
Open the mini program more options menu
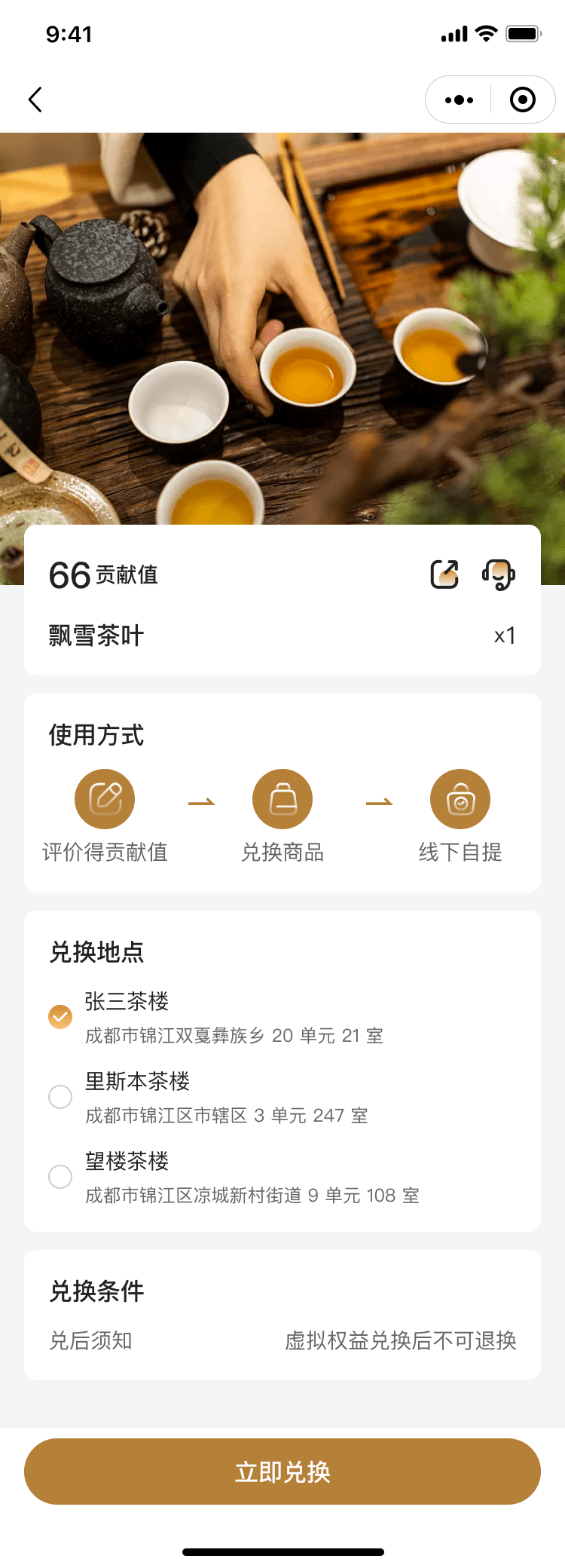click(459, 100)
